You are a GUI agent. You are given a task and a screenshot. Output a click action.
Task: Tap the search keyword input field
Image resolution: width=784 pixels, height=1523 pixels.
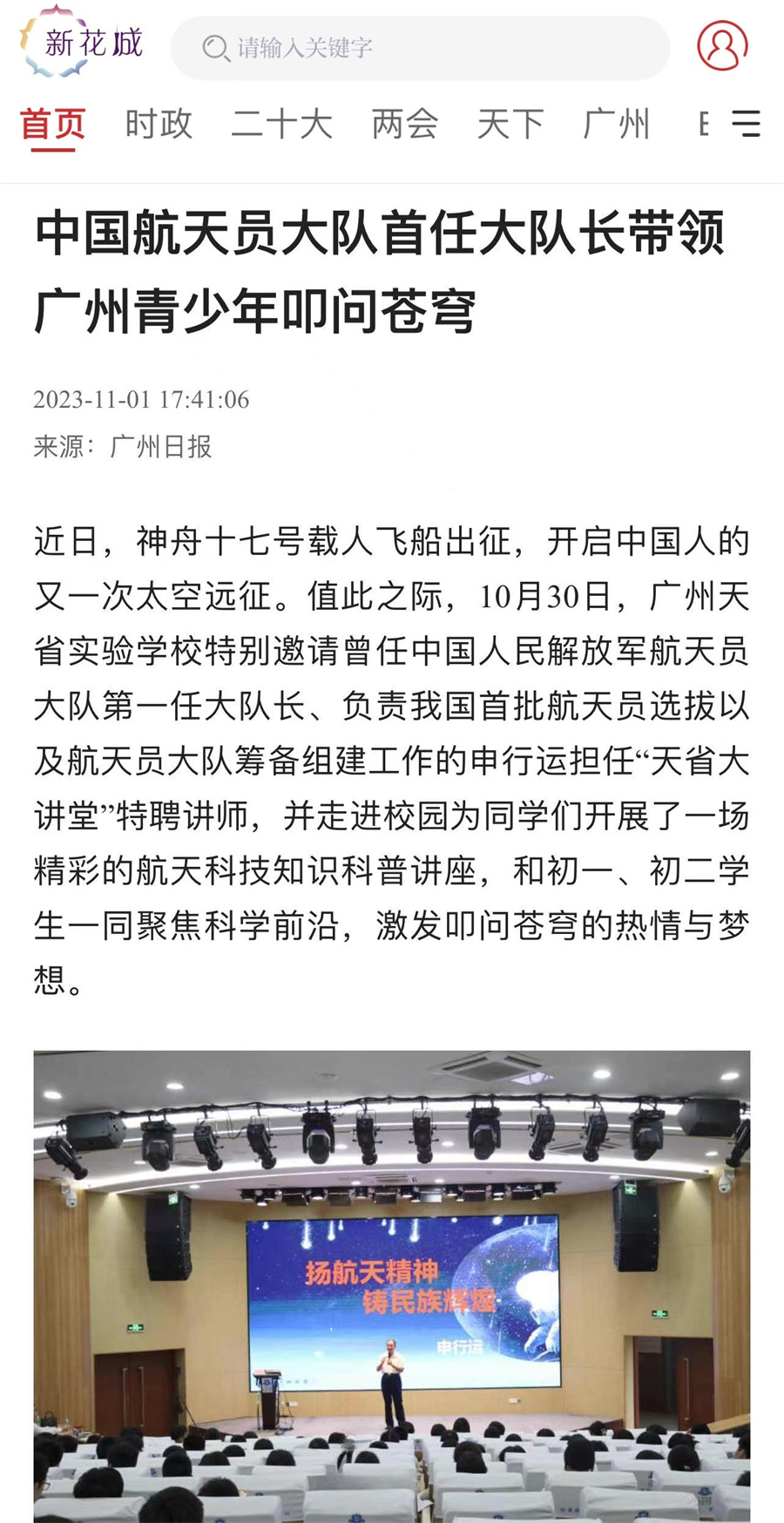point(420,48)
